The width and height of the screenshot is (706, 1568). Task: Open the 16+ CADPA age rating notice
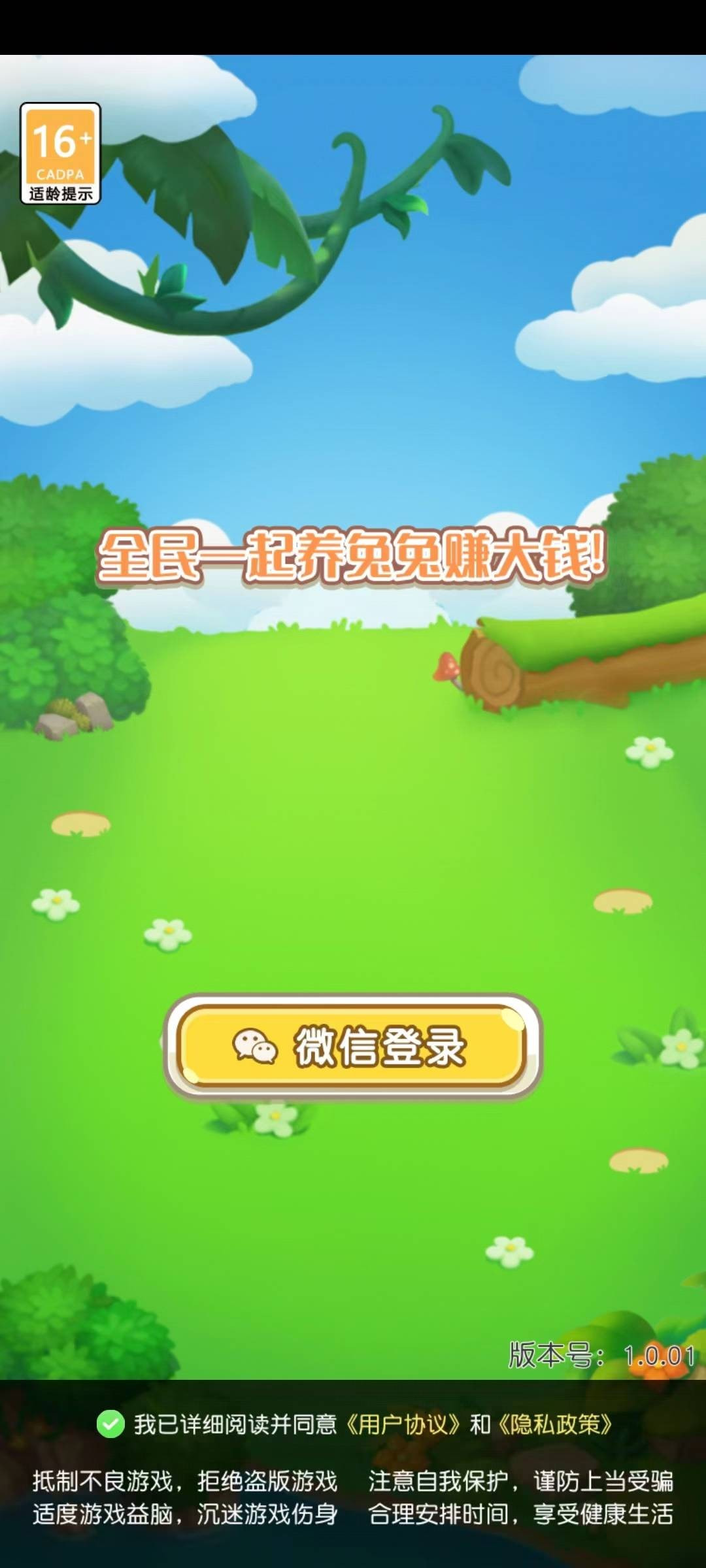[60, 154]
